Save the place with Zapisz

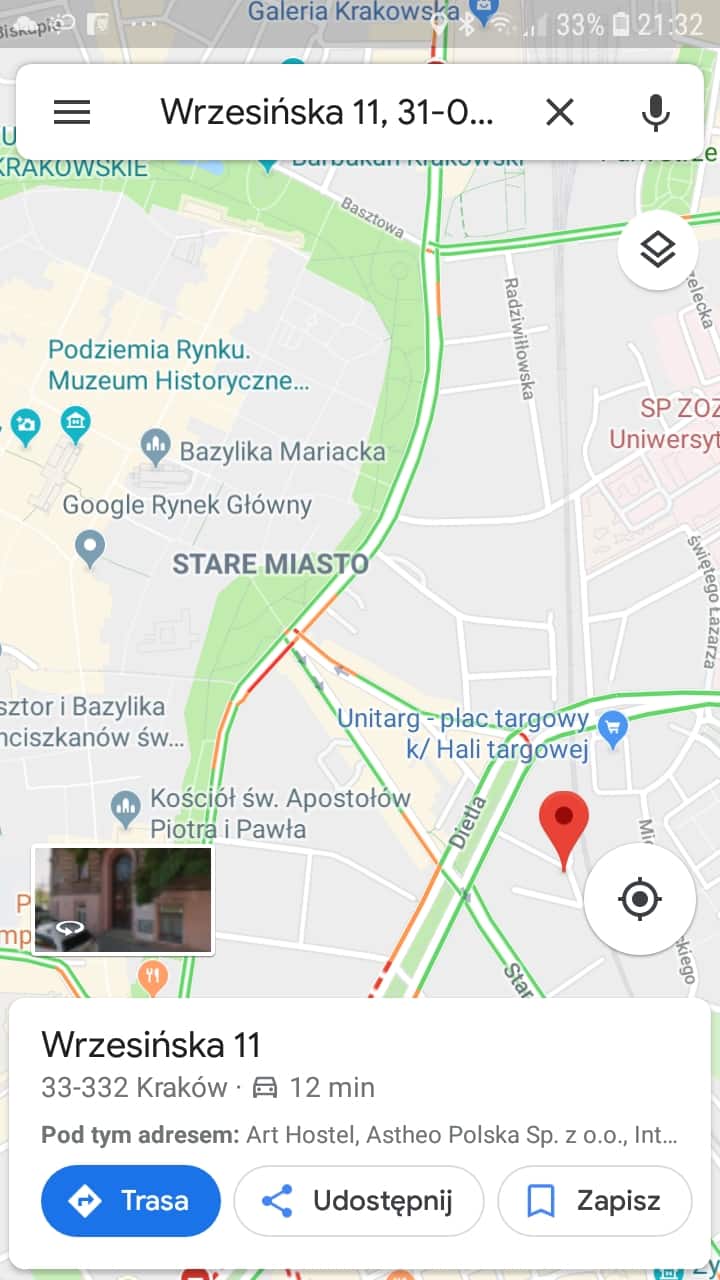(x=594, y=1200)
